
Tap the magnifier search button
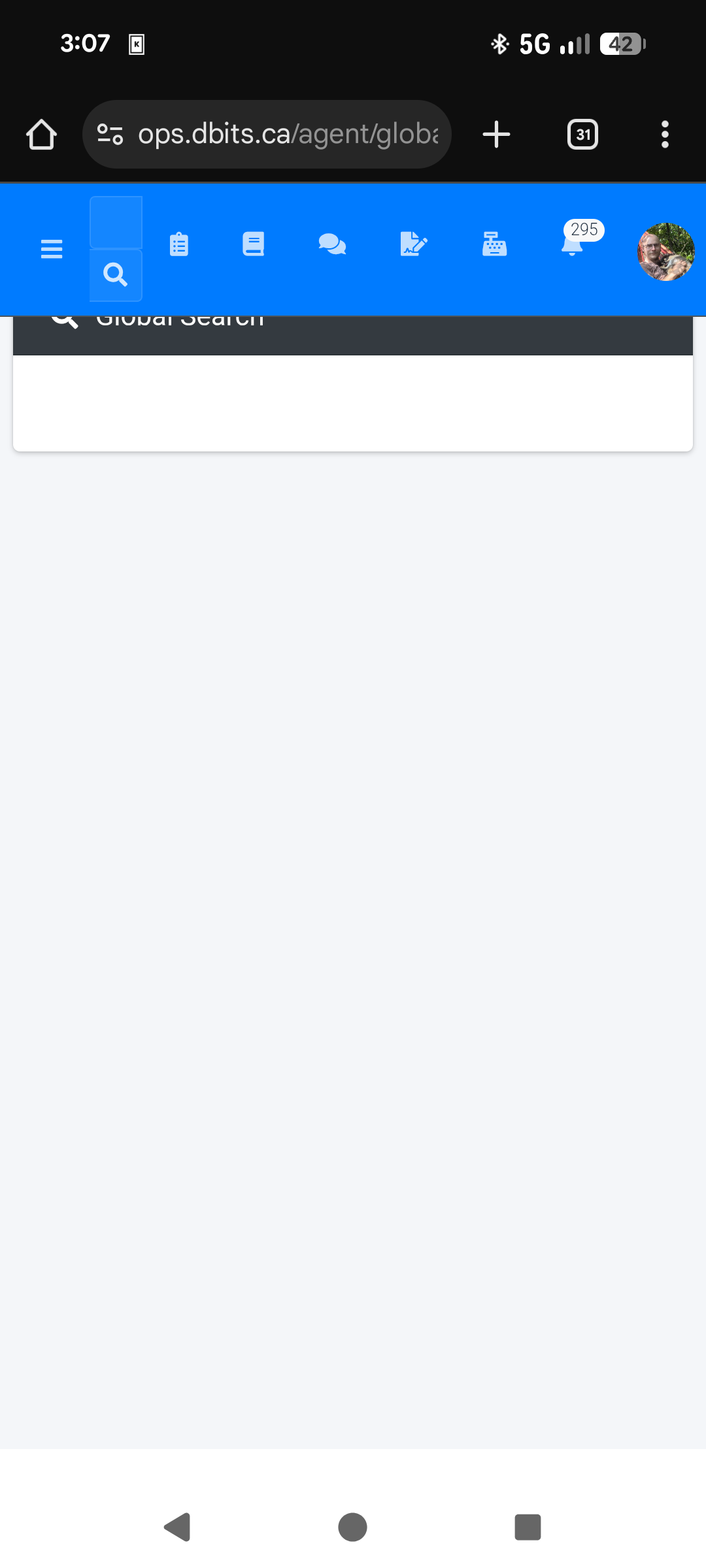[x=116, y=275]
